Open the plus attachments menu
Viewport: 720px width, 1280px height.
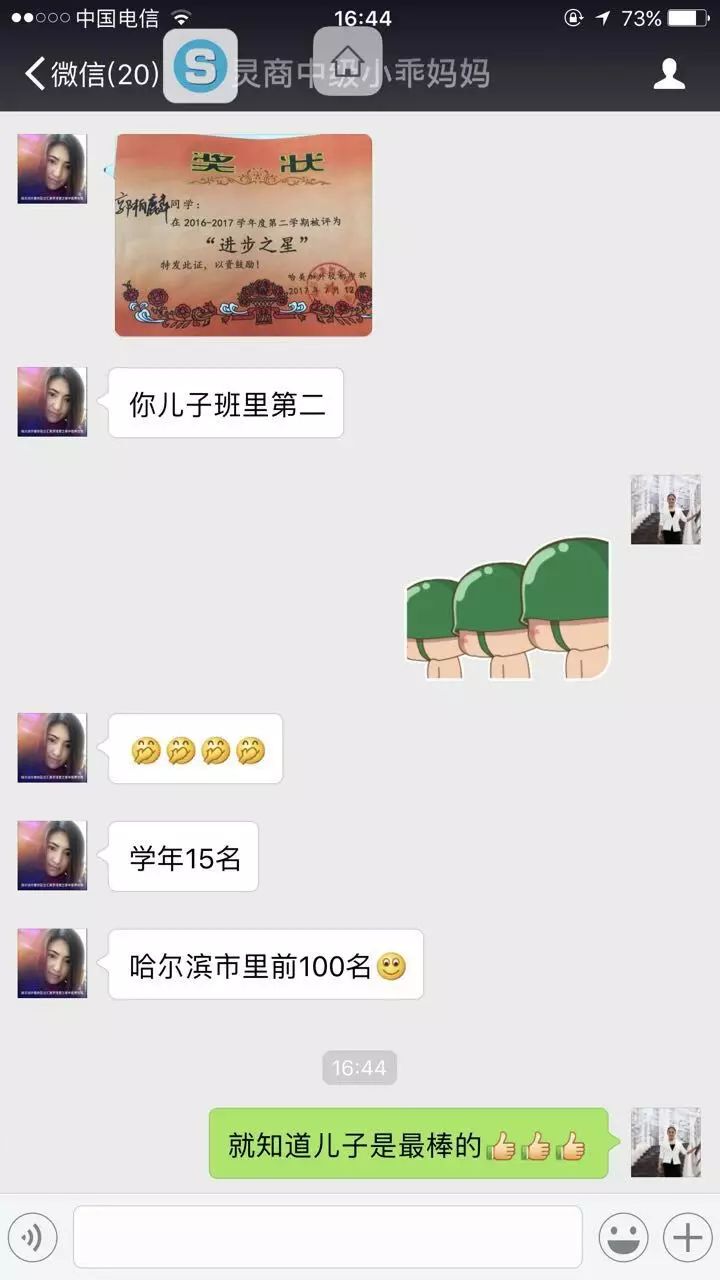coord(687,1238)
